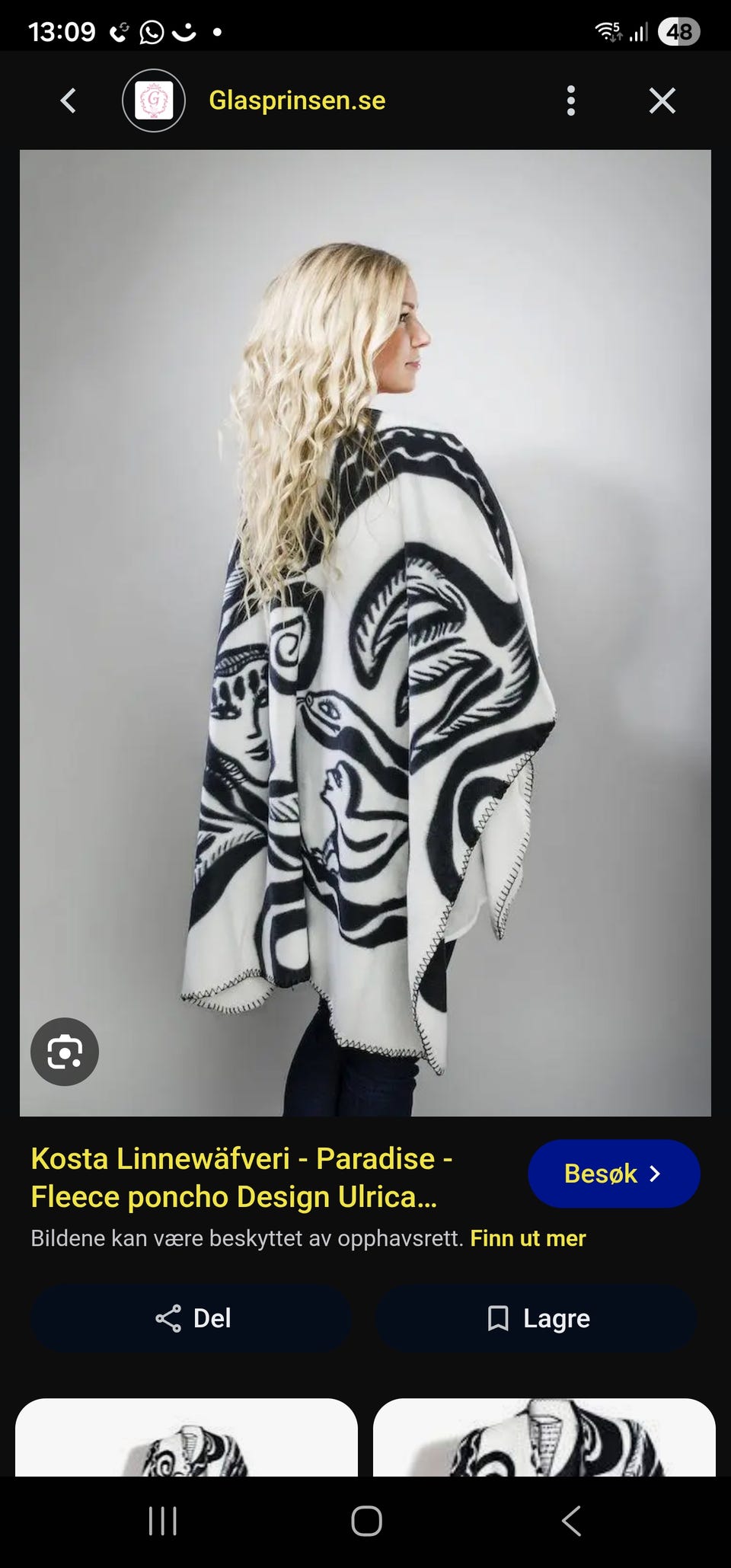
Task: Open the three-dot overflow menu
Action: pos(570,101)
